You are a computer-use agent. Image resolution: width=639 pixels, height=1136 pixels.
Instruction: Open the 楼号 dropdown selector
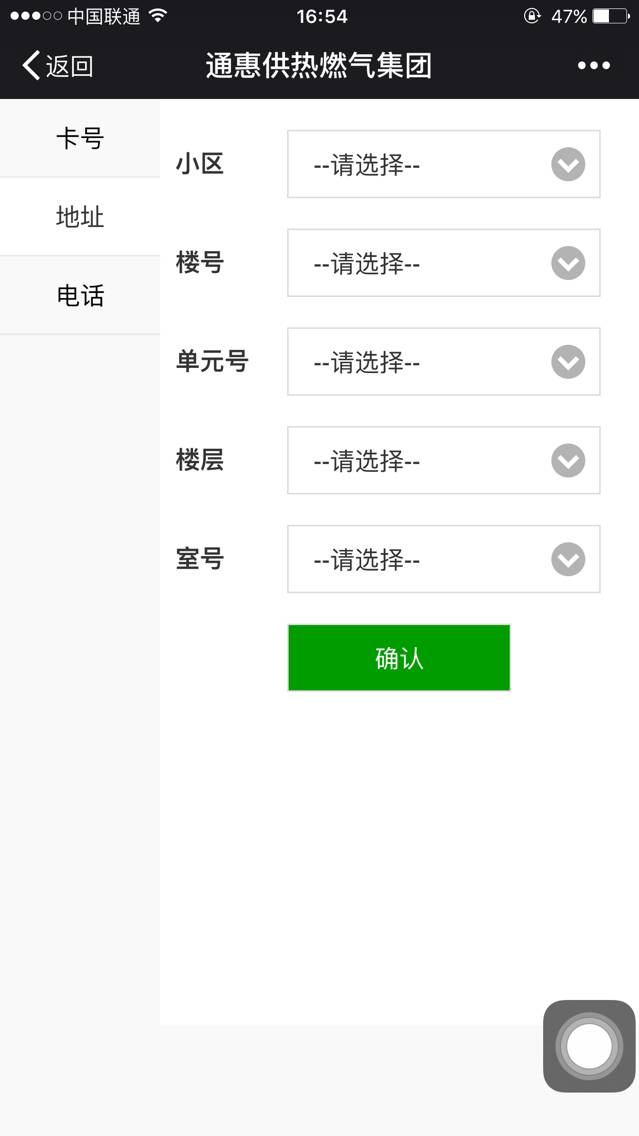click(x=443, y=263)
